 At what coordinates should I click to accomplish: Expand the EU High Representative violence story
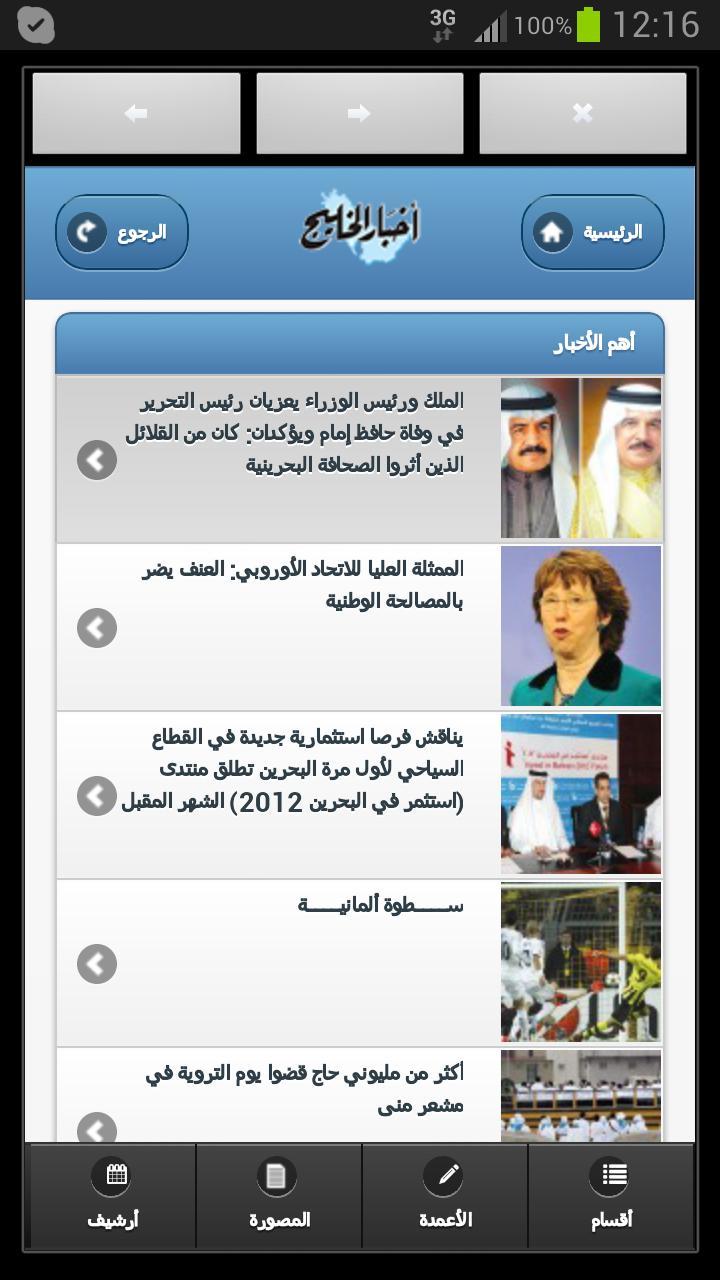96,628
